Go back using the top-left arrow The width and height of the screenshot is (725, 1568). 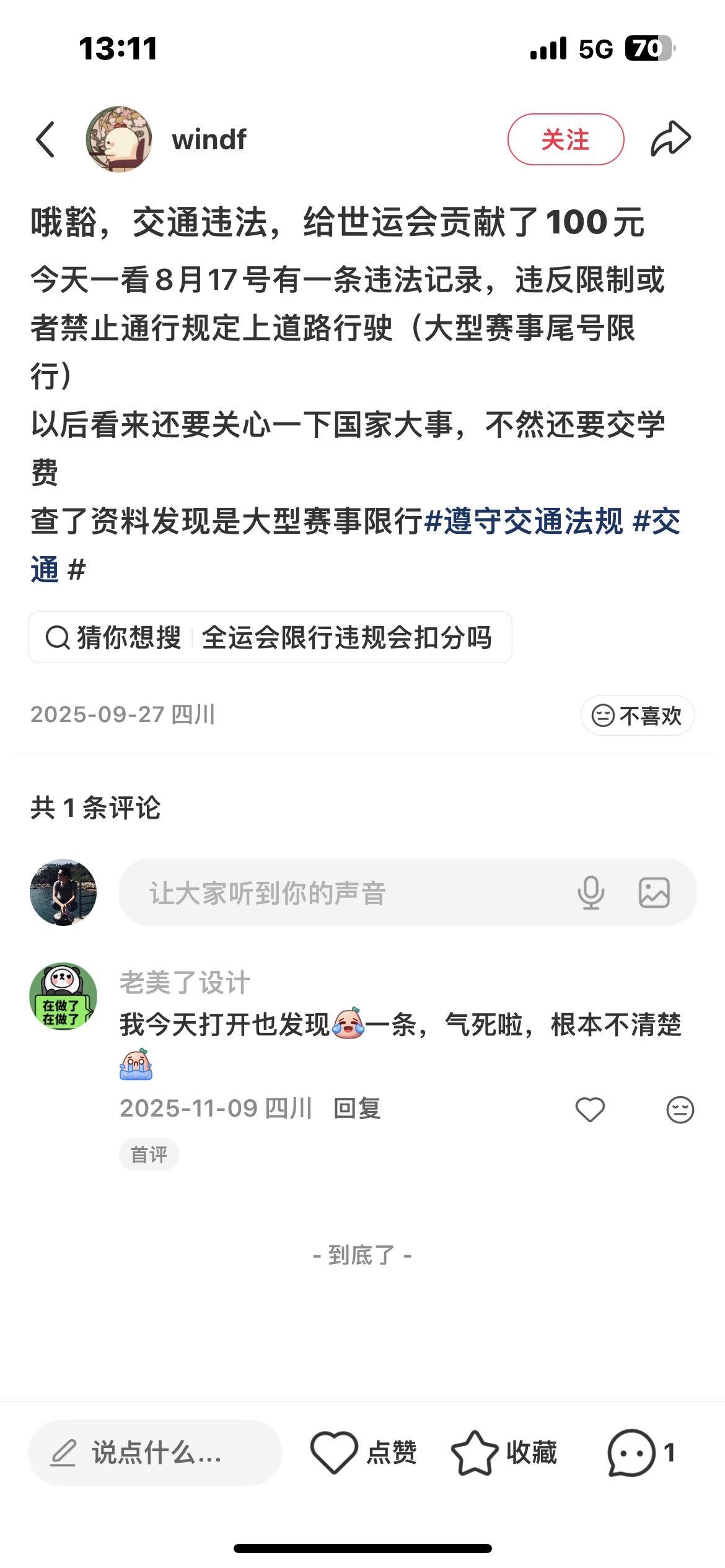point(46,139)
